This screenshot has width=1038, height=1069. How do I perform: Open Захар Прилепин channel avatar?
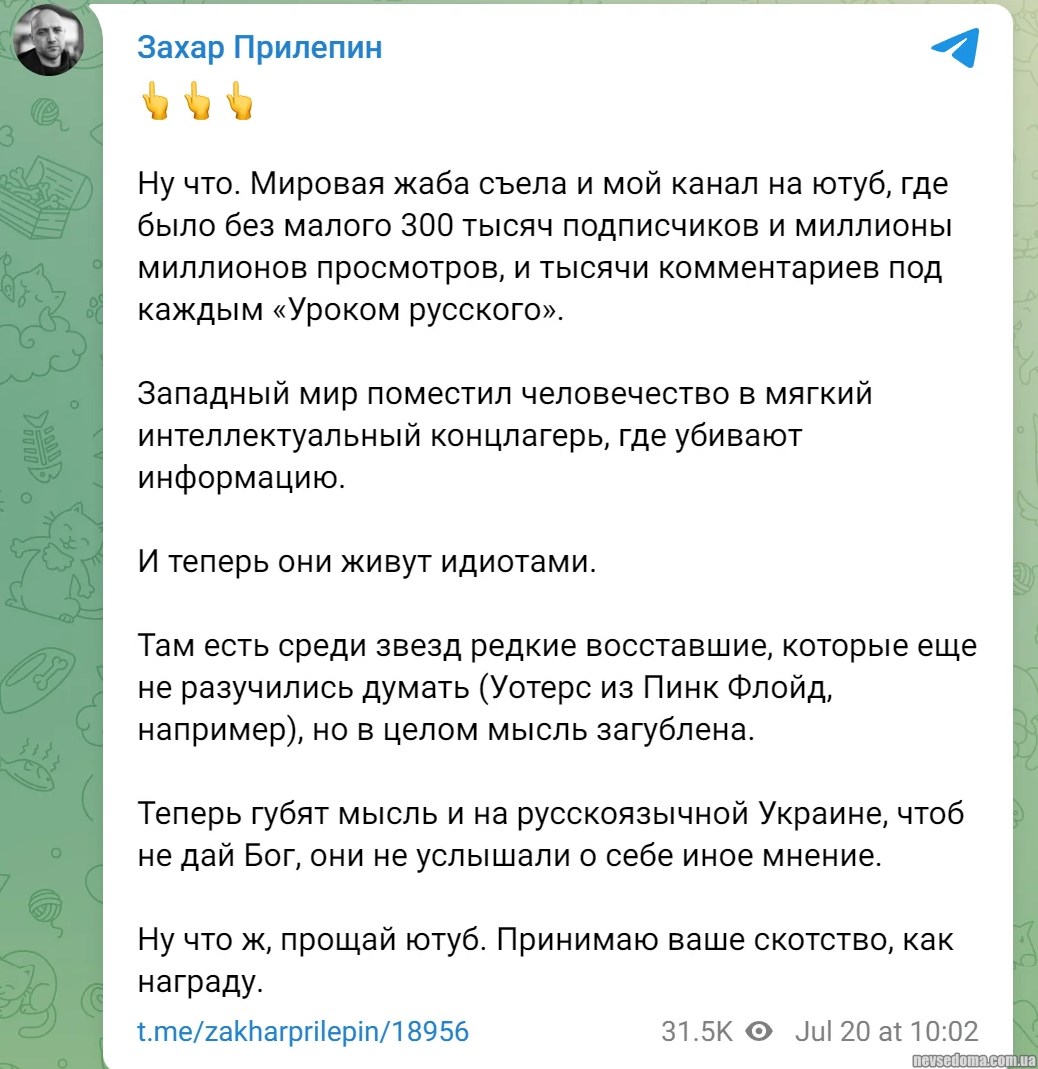tap(49, 41)
